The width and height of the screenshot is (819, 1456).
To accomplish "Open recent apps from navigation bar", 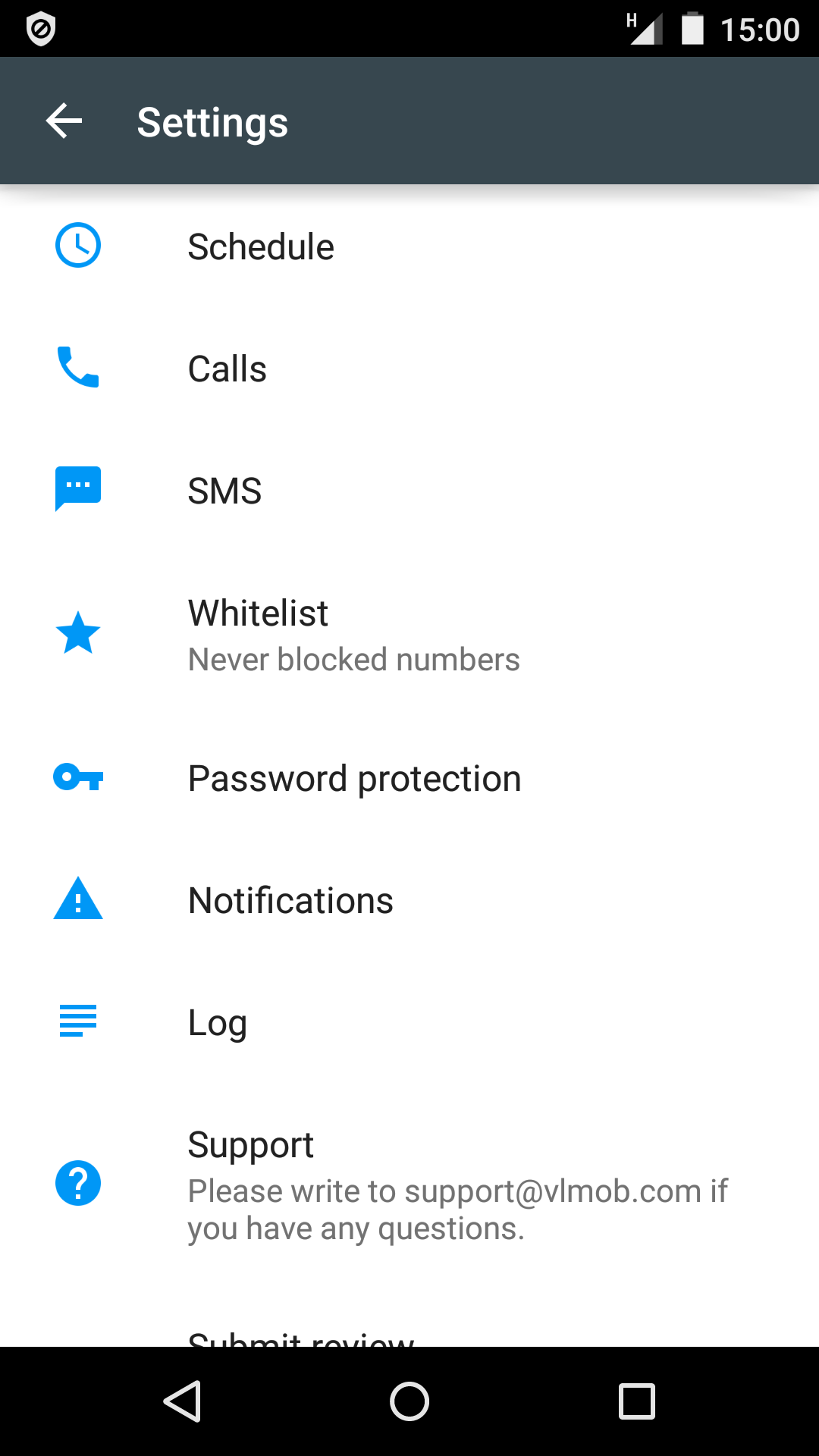I will click(637, 1401).
